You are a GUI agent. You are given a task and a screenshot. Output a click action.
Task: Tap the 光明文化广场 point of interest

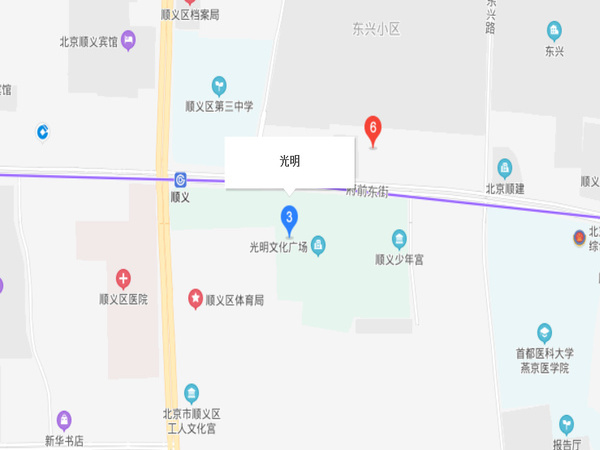(x=318, y=244)
